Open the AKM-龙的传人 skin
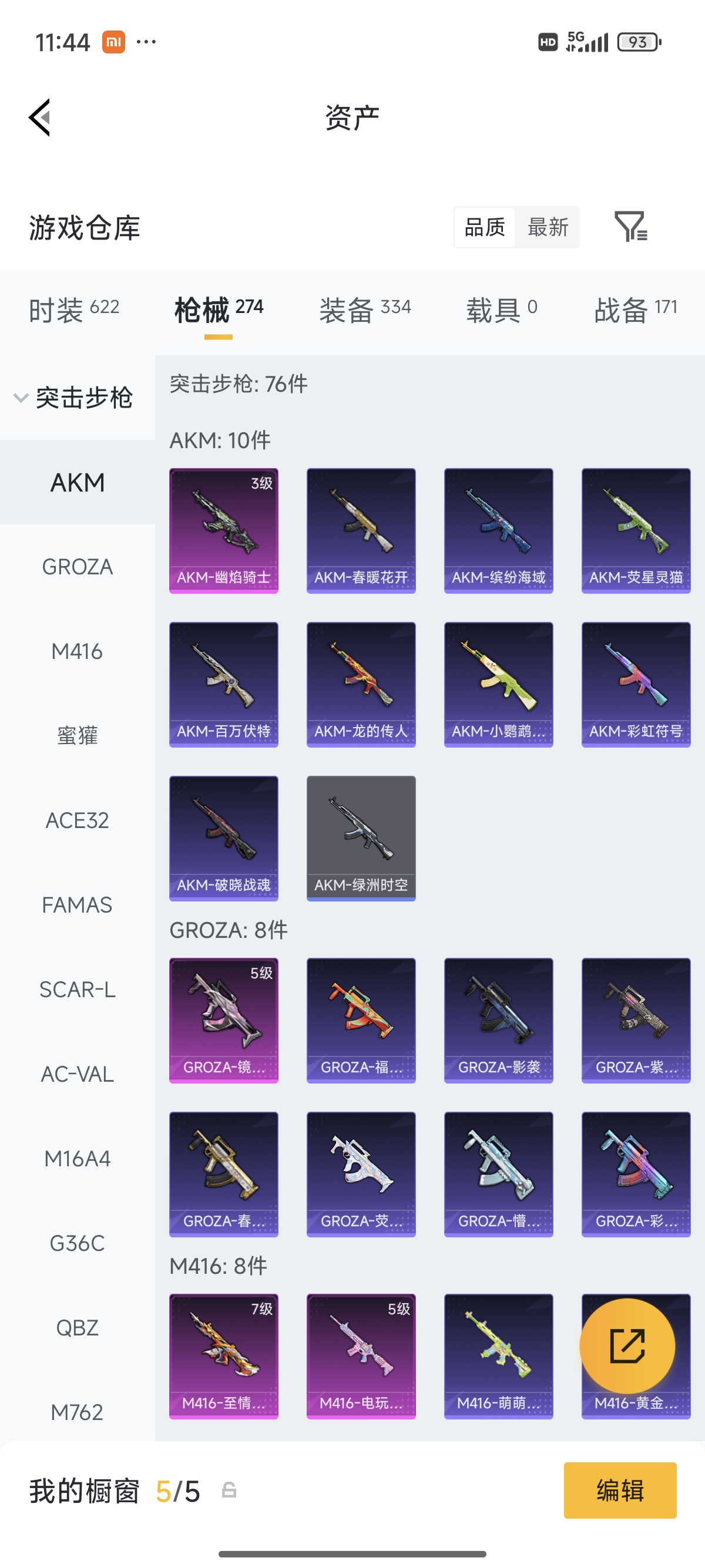Image resolution: width=705 pixels, height=1568 pixels. coord(361,684)
